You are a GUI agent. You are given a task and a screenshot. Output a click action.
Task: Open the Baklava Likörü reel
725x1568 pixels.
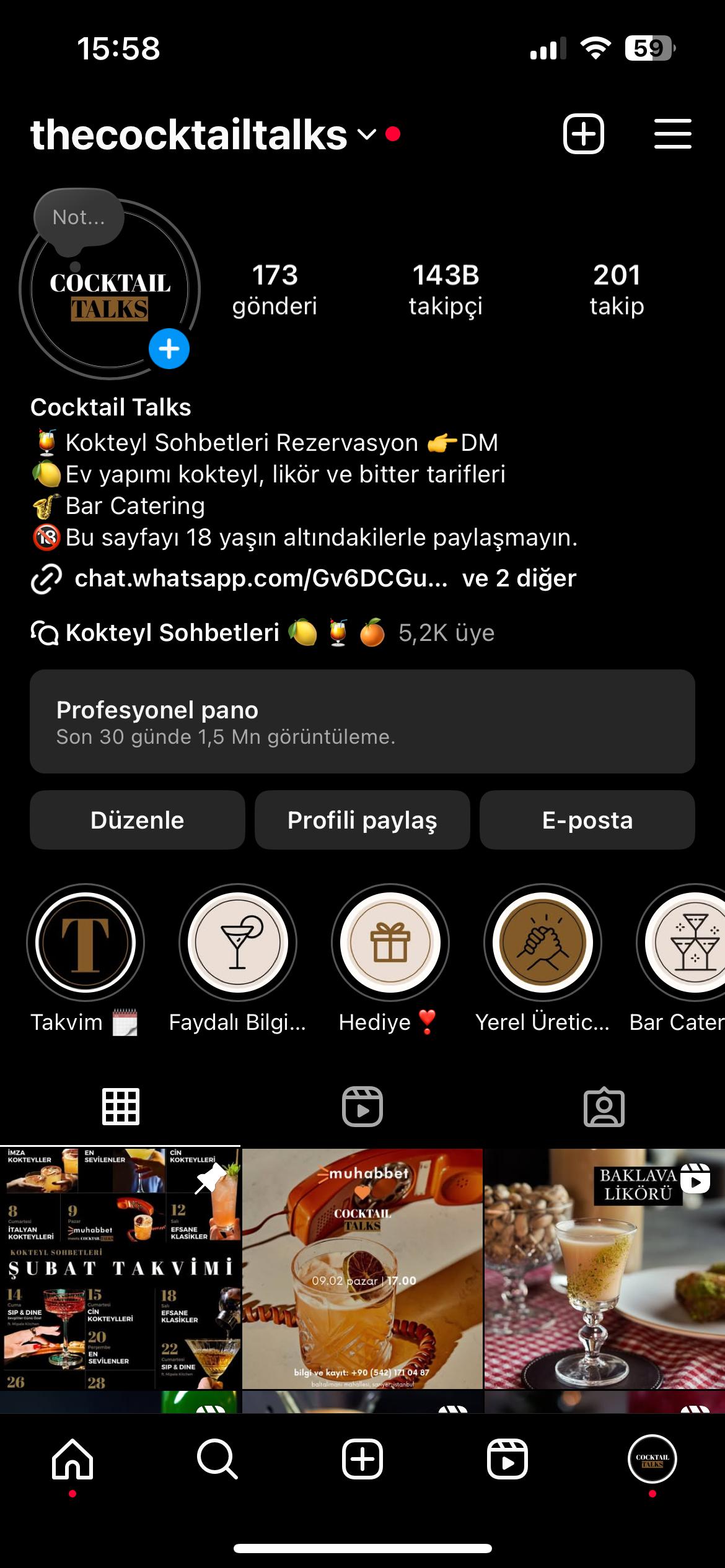[x=604, y=1268]
